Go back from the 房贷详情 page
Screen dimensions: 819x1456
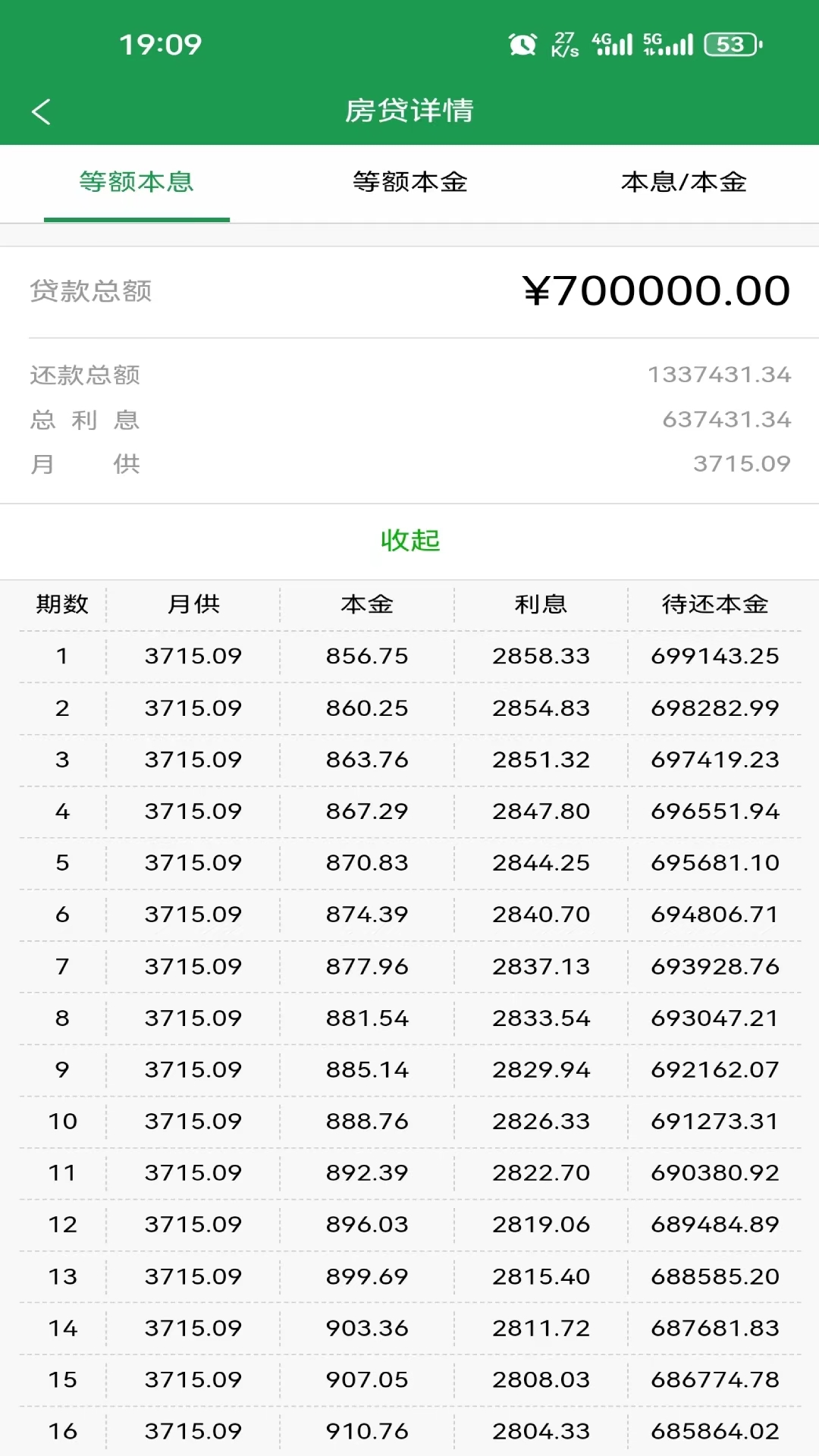click(x=42, y=111)
